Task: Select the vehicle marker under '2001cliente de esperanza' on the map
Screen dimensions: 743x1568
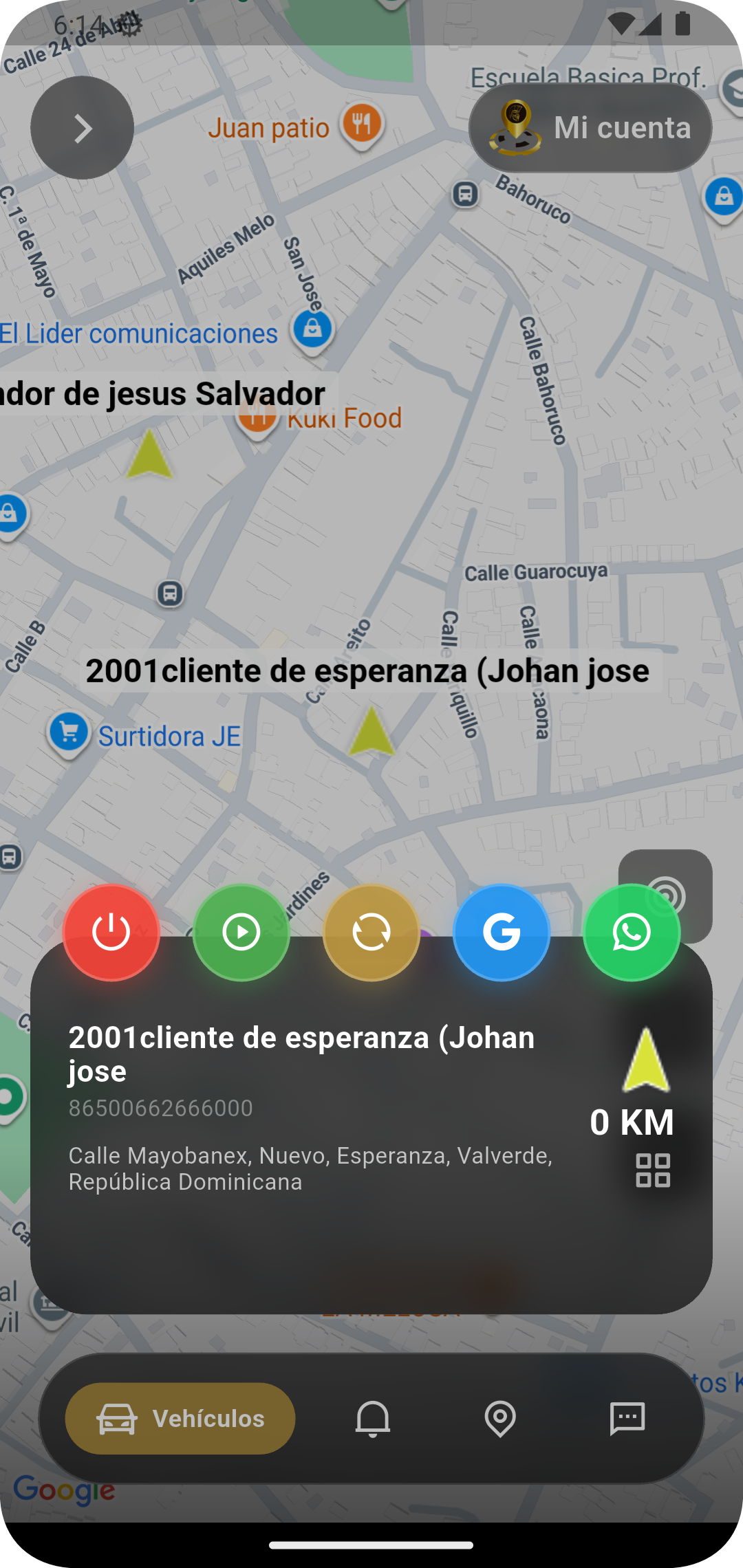Action: click(x=371, y=732)
